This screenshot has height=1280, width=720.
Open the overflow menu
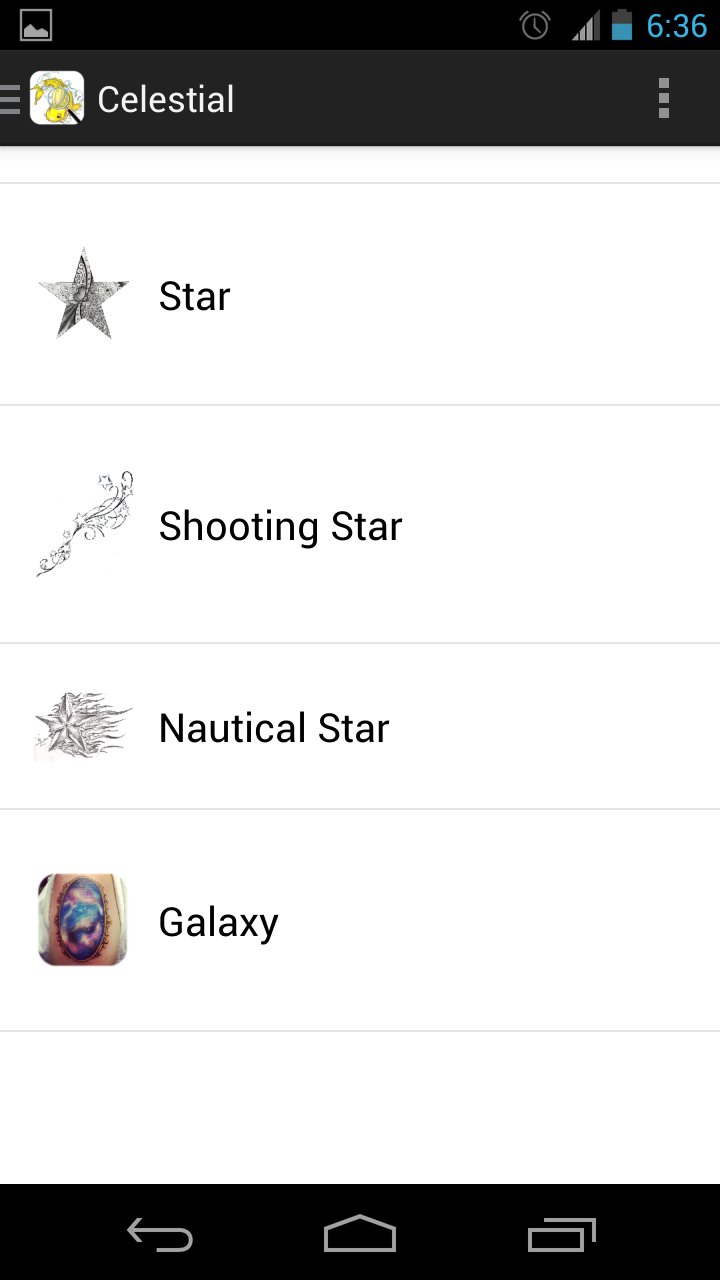663,99
